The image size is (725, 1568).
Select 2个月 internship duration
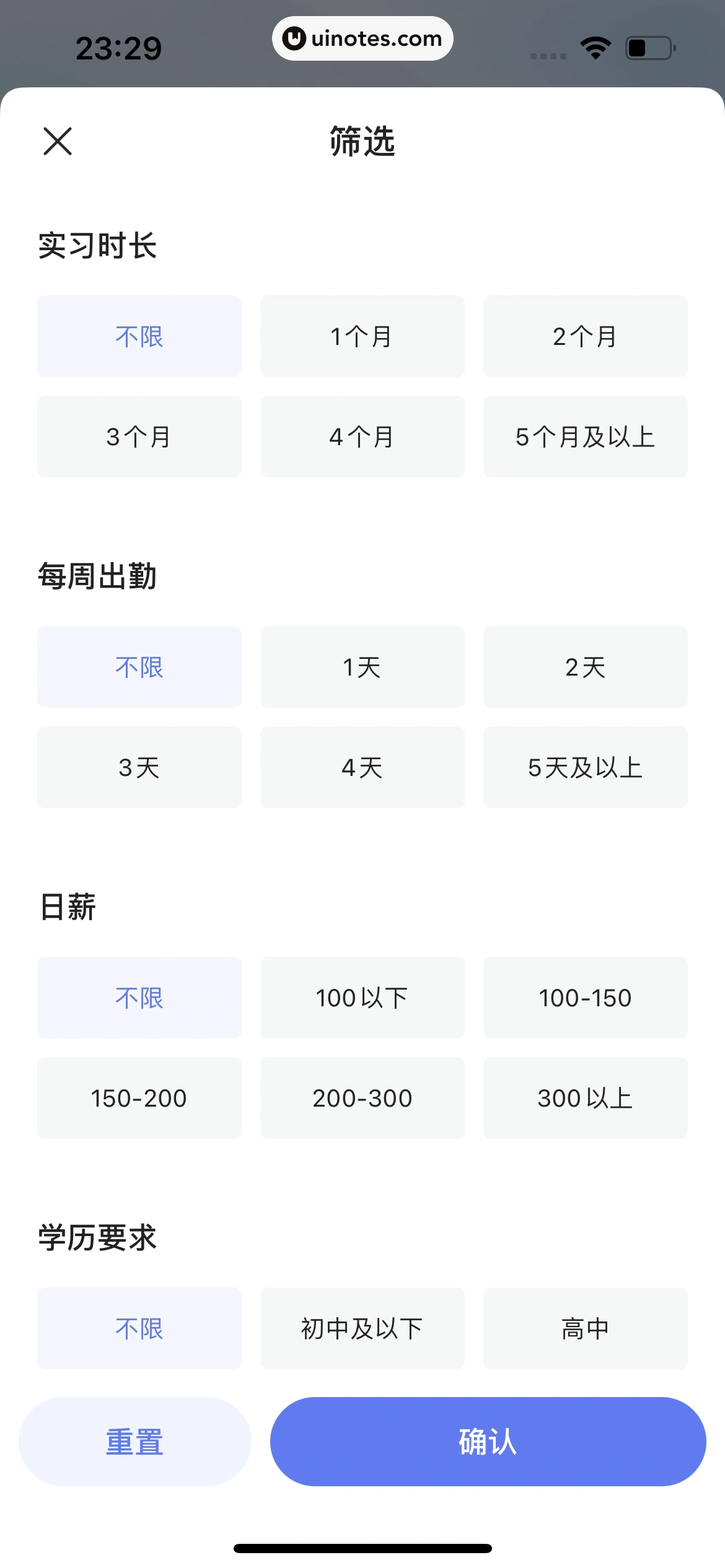(x=585, y=336)
